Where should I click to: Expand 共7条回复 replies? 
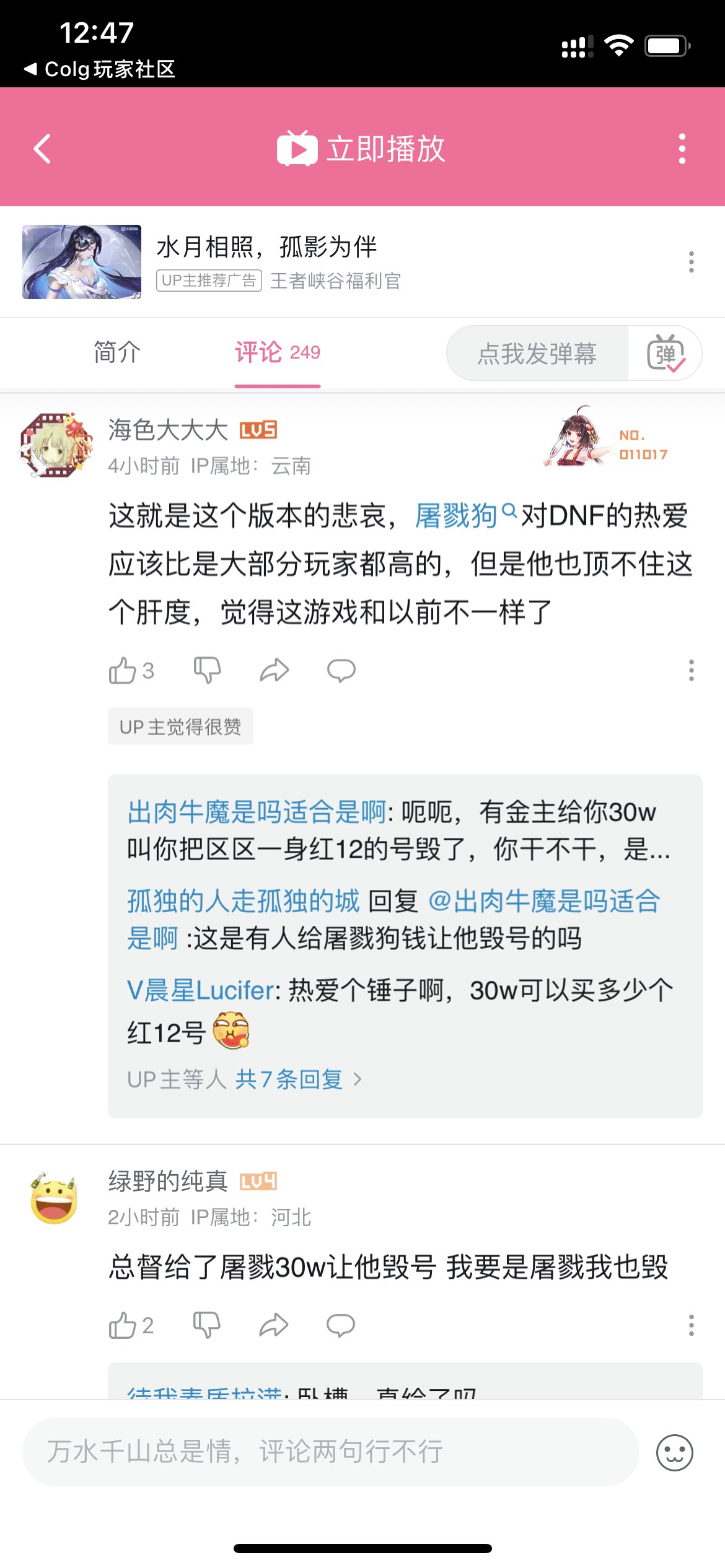click(297, 1079)
